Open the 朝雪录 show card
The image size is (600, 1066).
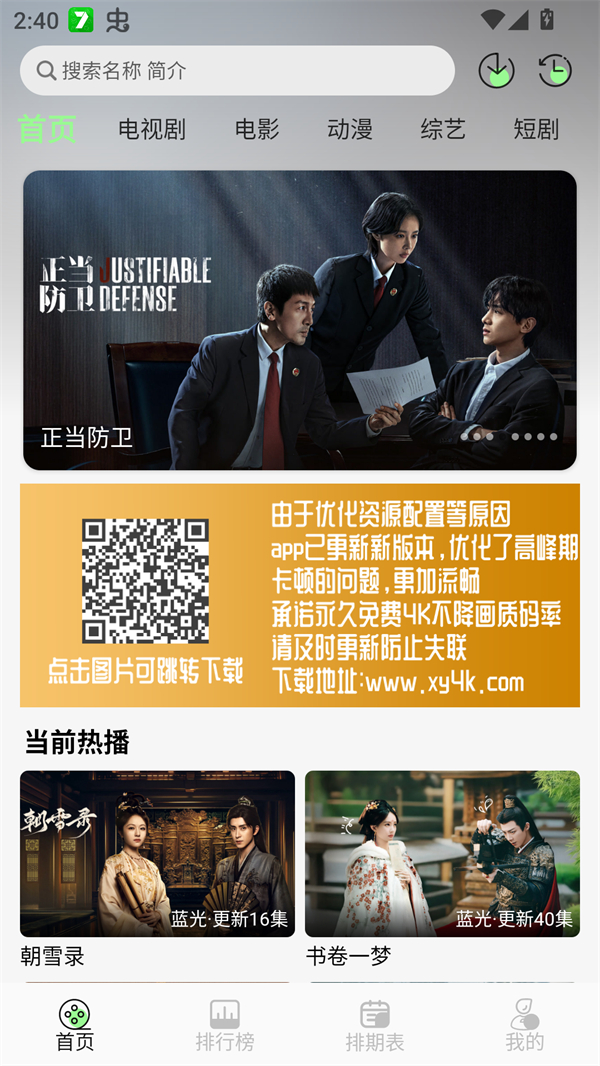pyautogui.click(x=157, y=853)
